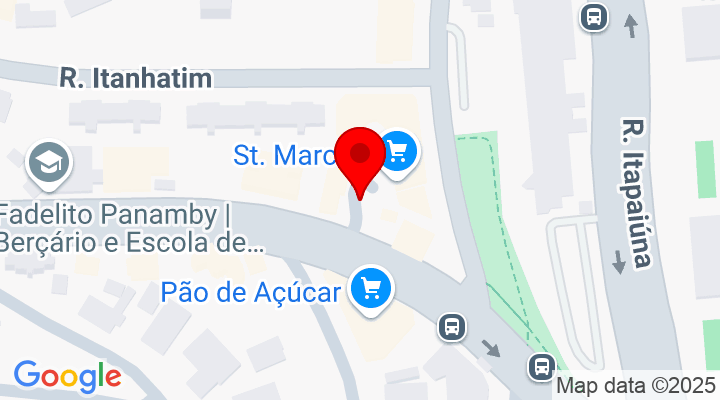This screenshot has height=400, width=720.
Task: Tap the bus stop on R. Itapaiúna
Action: coord(594,16)
